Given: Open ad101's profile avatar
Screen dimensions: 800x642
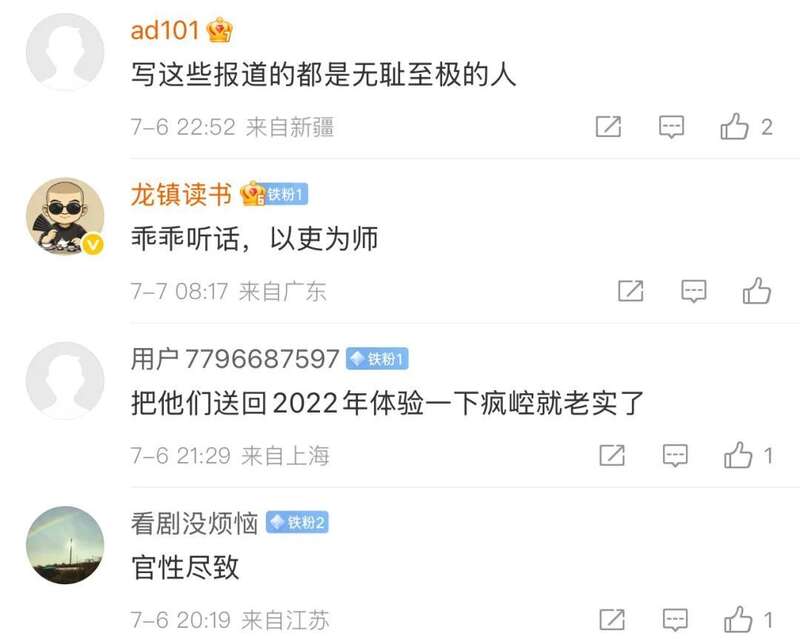Looking at the screenshot, I should click(x=64, y=54).
